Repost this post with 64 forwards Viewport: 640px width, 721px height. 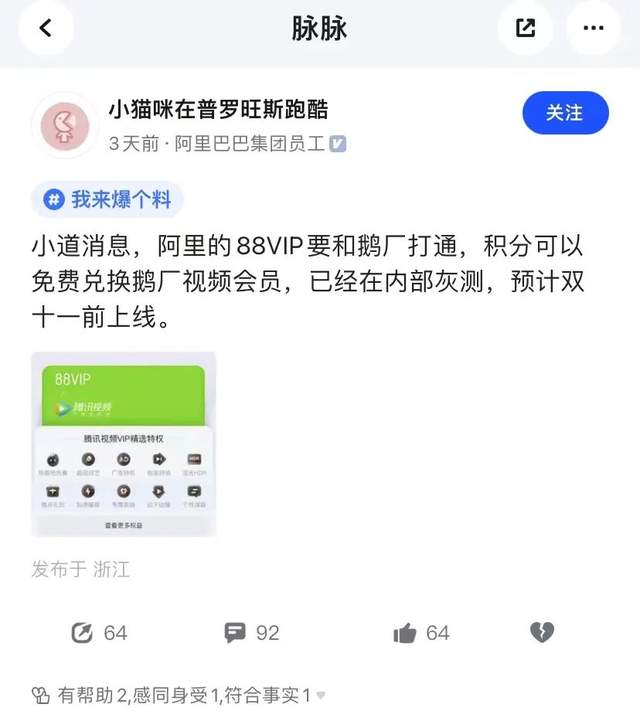point(99,632)
